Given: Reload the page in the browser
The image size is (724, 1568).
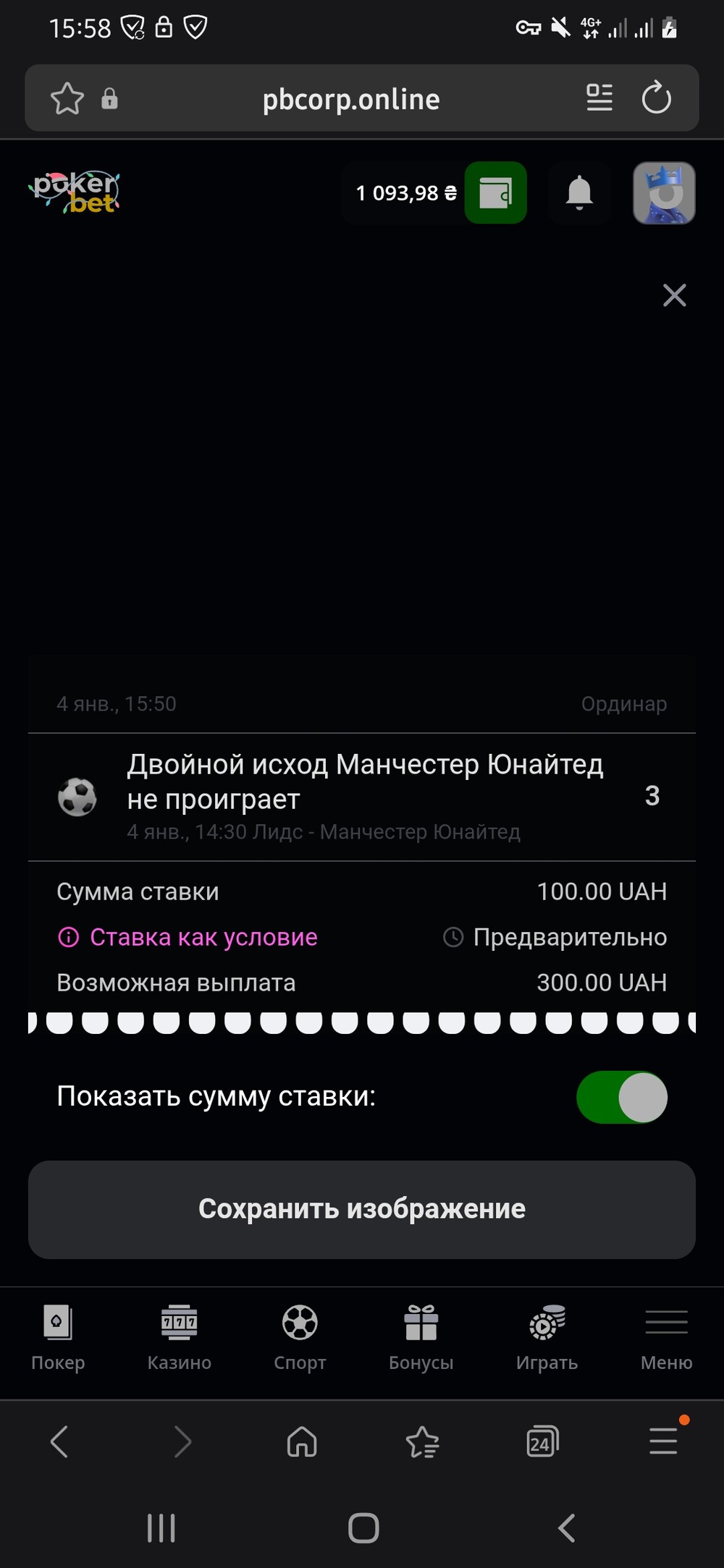Looking at the screenshot, I should click(656, 98).
